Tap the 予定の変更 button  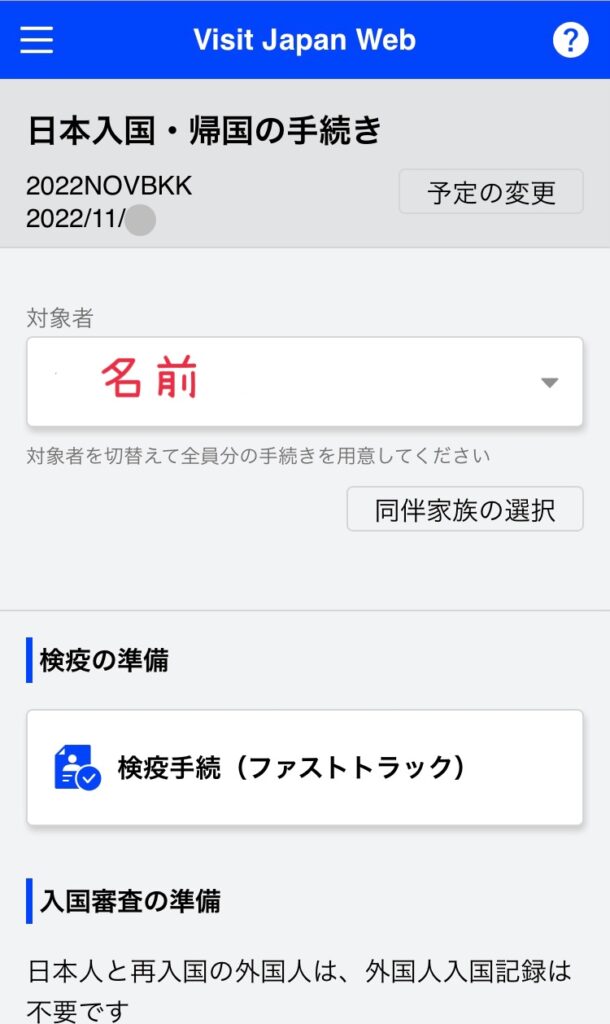491,192
